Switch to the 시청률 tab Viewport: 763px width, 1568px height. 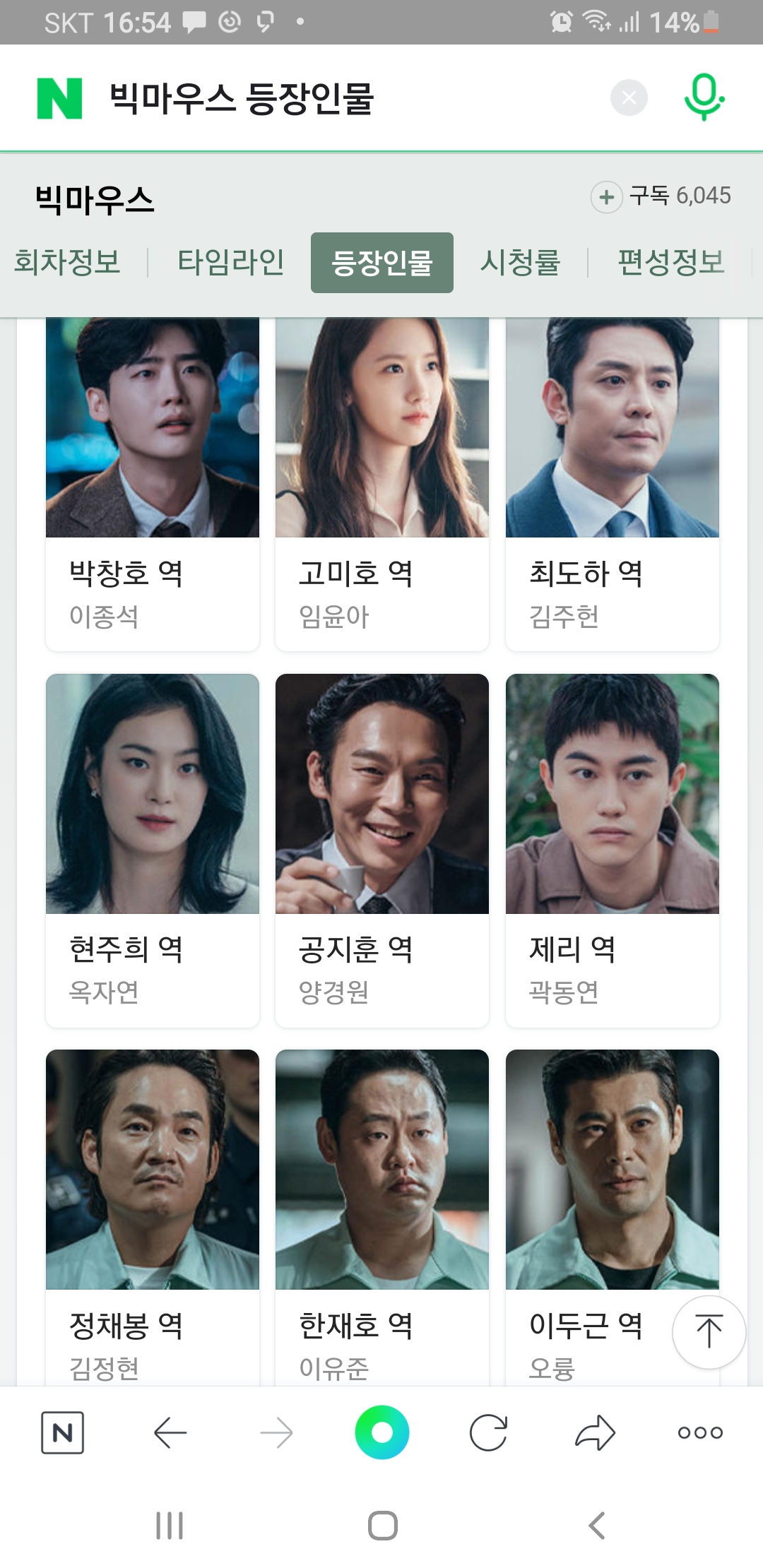click(521, 262)
